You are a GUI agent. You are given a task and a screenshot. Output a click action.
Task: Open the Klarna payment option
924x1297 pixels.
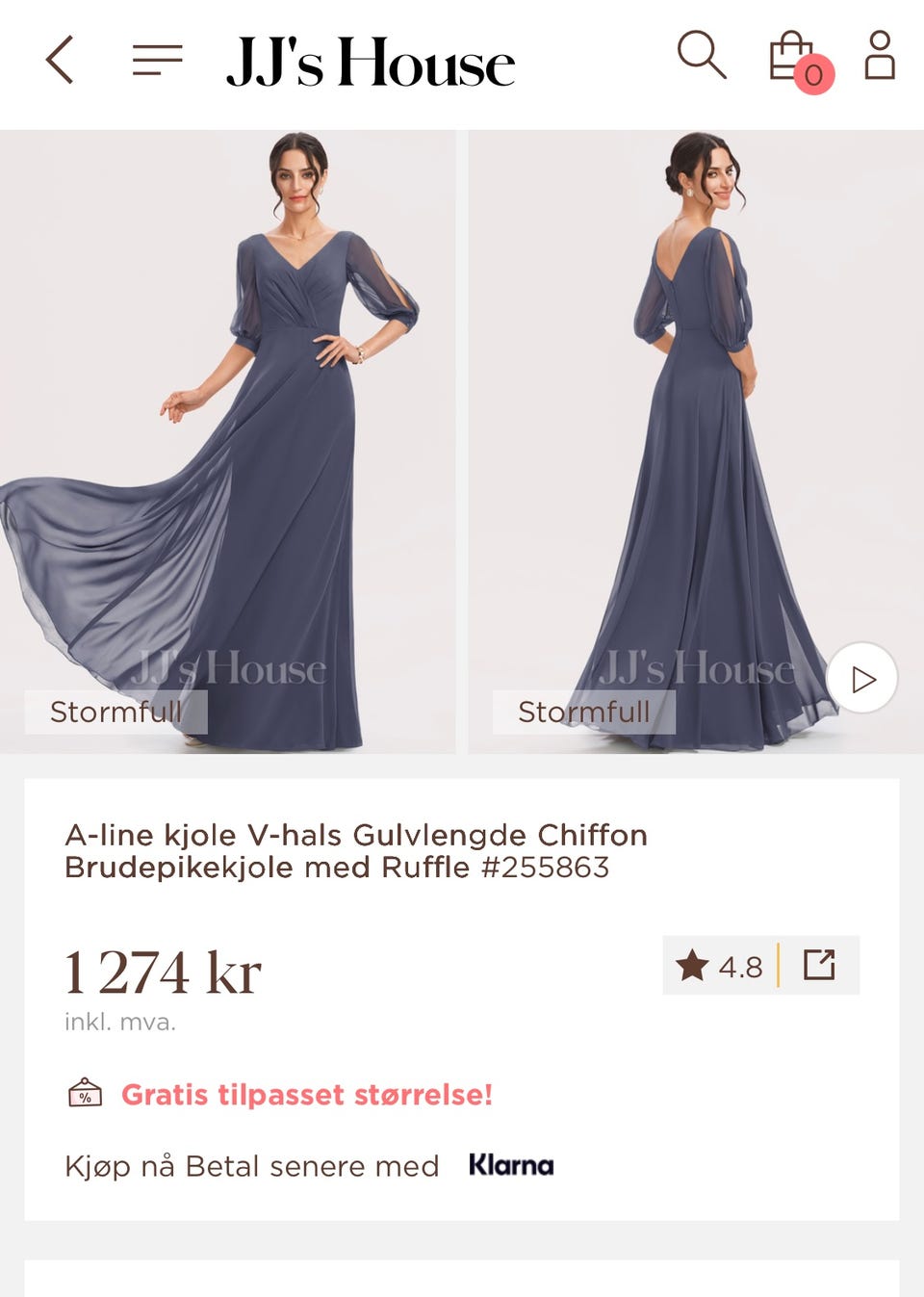click(510, 1166)
